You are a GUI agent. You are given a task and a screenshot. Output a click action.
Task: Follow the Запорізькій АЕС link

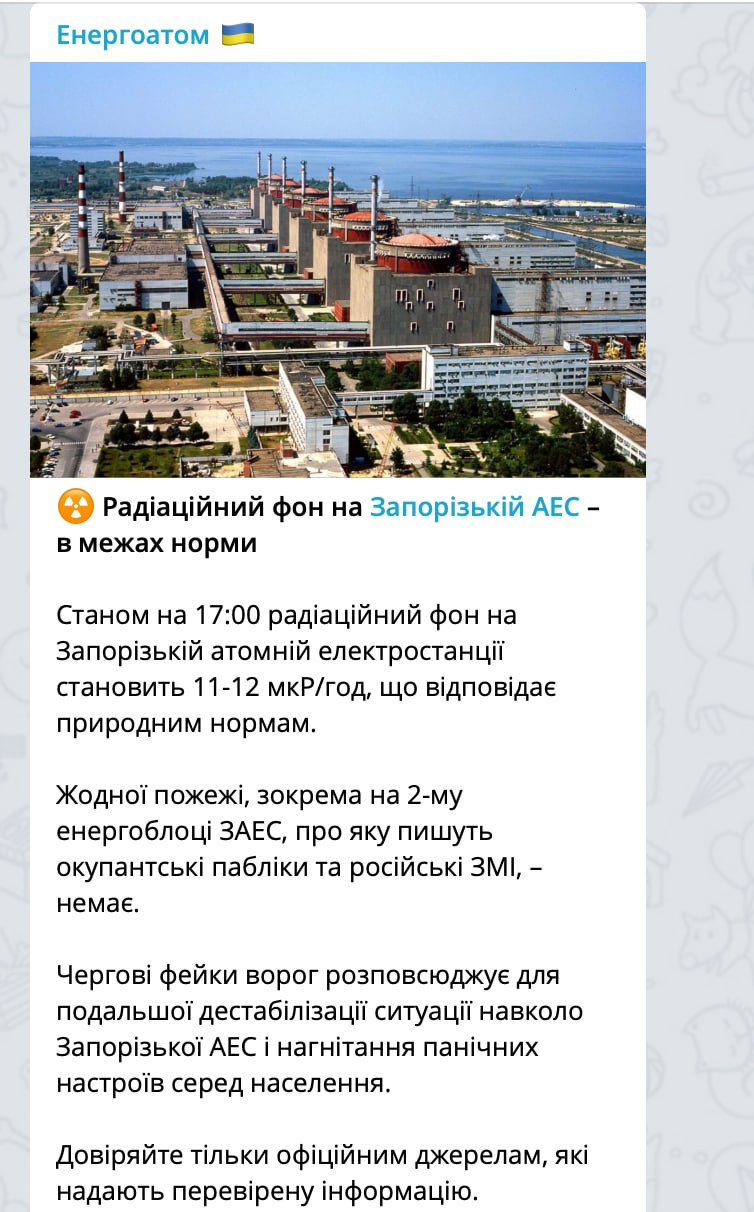(x=474, y=508)
